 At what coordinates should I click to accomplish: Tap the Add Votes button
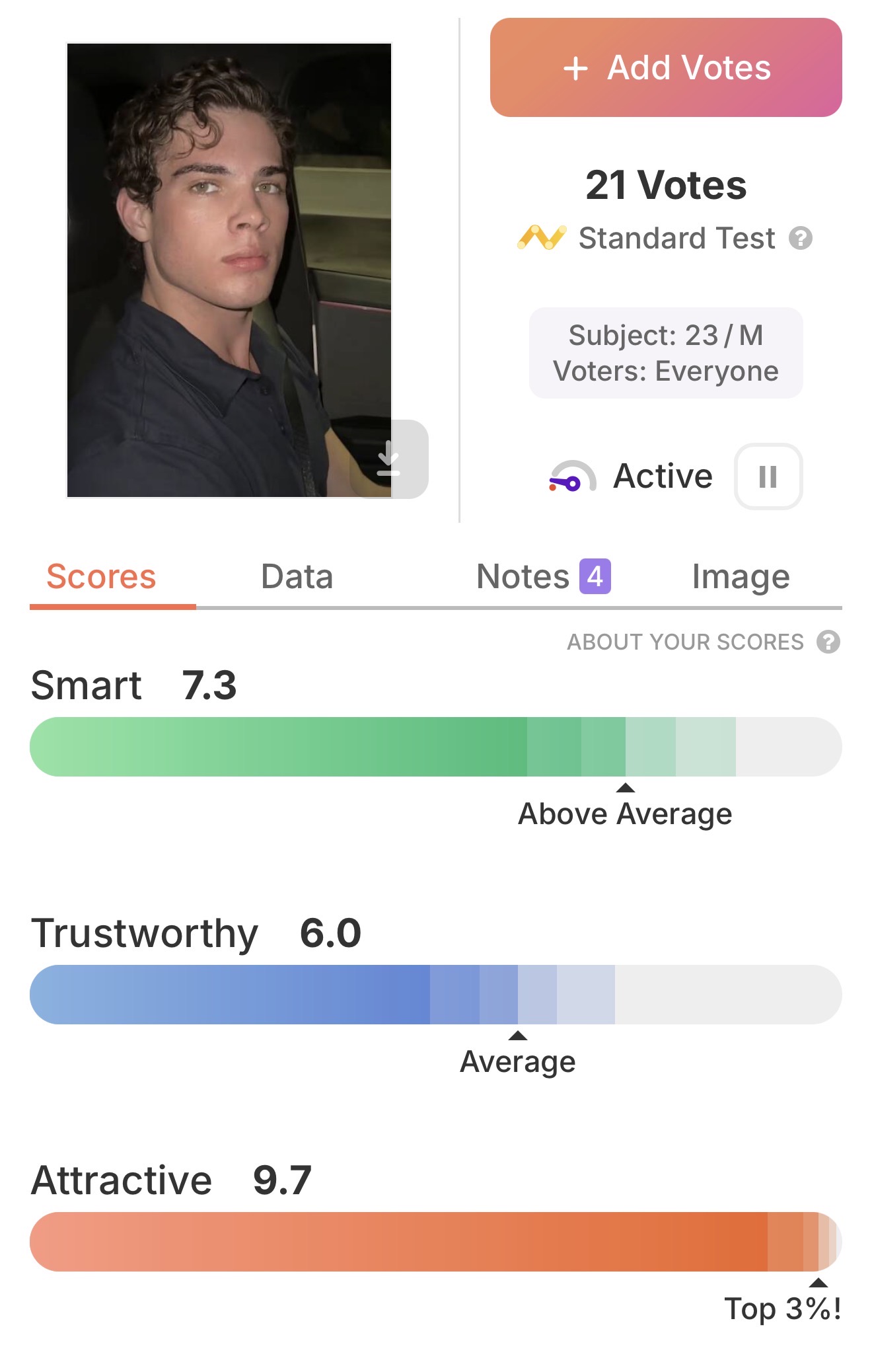coord(665,67)
